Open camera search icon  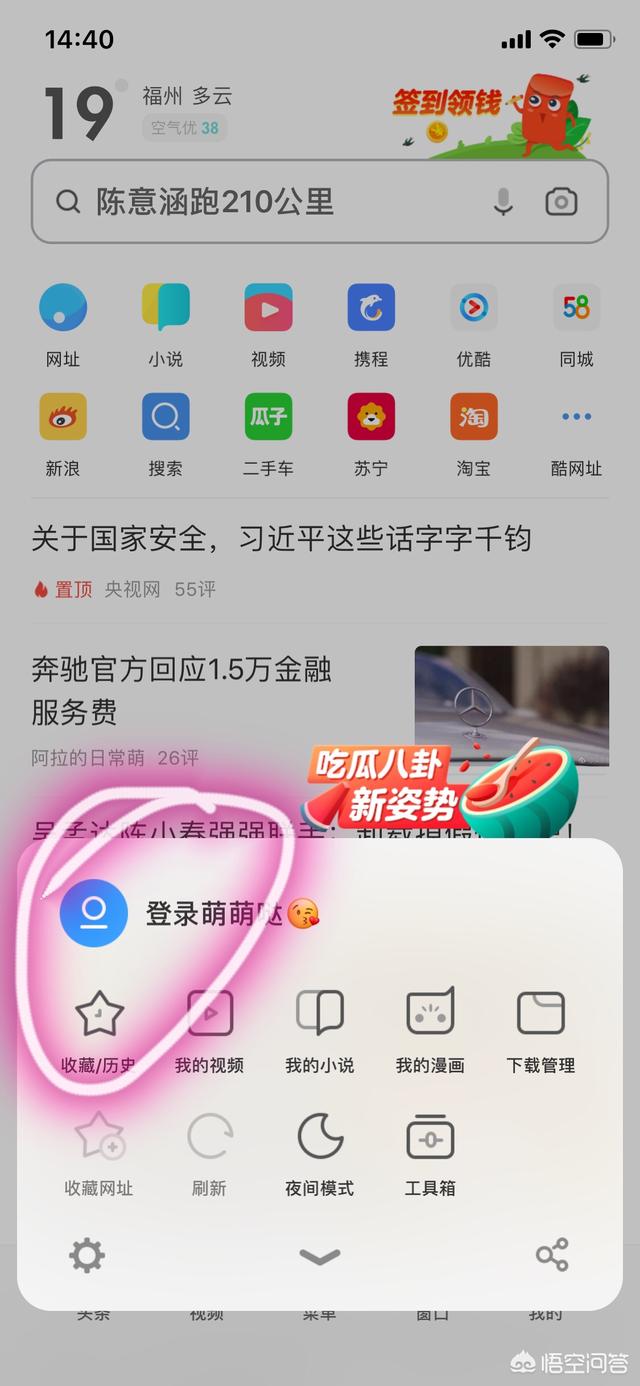point(561,202)
